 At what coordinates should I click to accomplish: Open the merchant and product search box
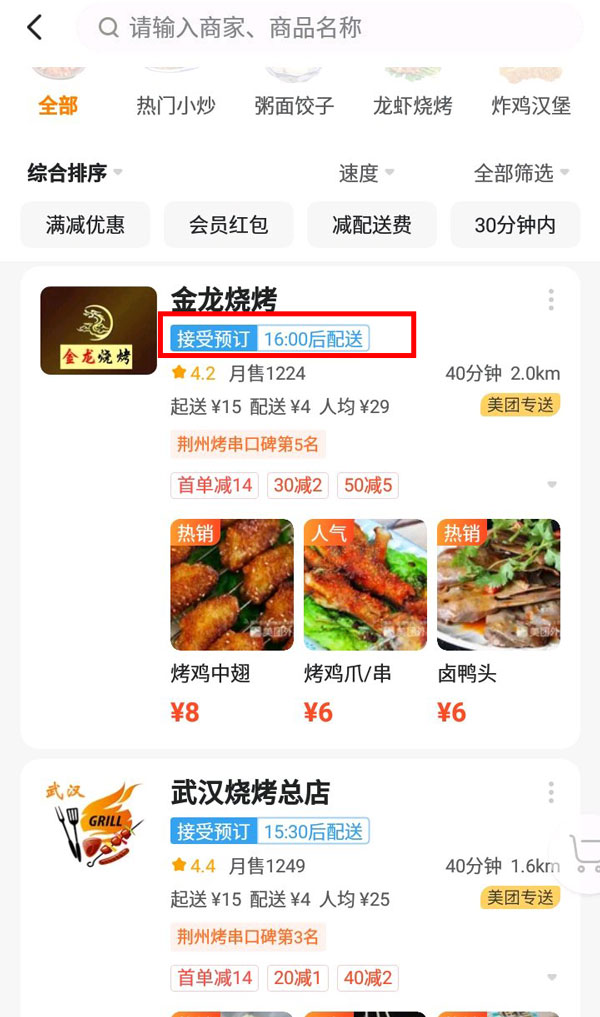point(330,28)
